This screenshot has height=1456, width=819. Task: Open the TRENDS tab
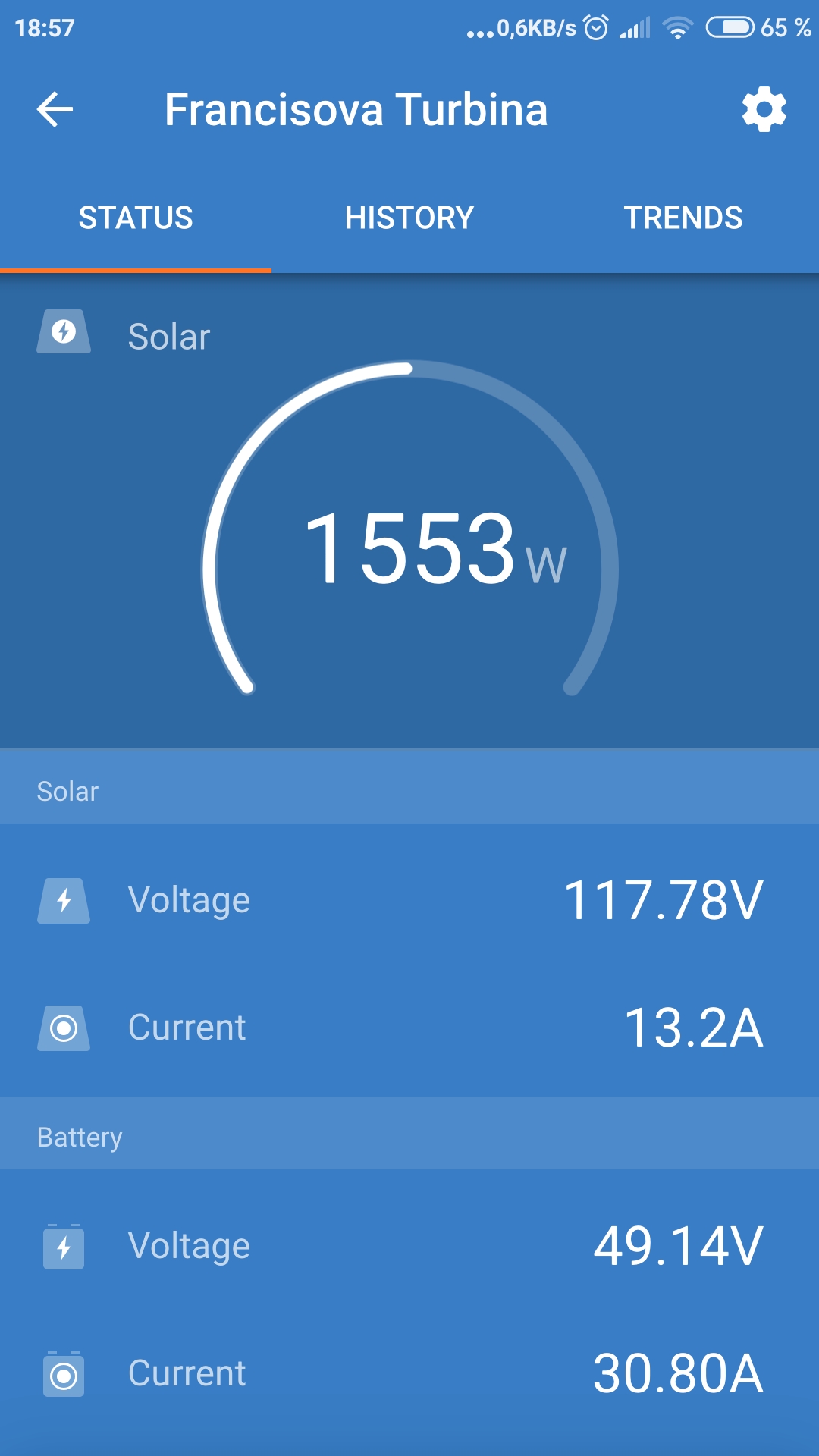tap(683, 218)
